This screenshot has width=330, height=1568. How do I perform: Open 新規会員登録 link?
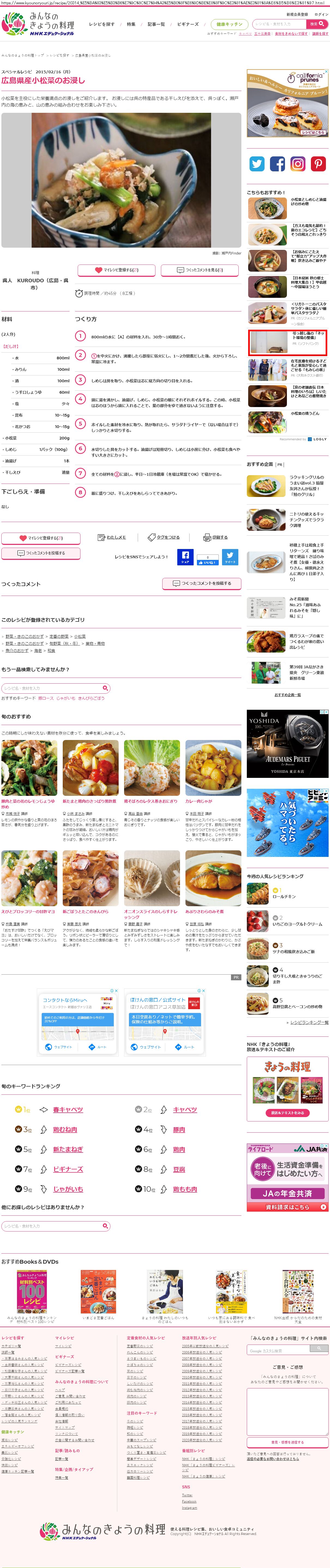(x=296, y=15)
